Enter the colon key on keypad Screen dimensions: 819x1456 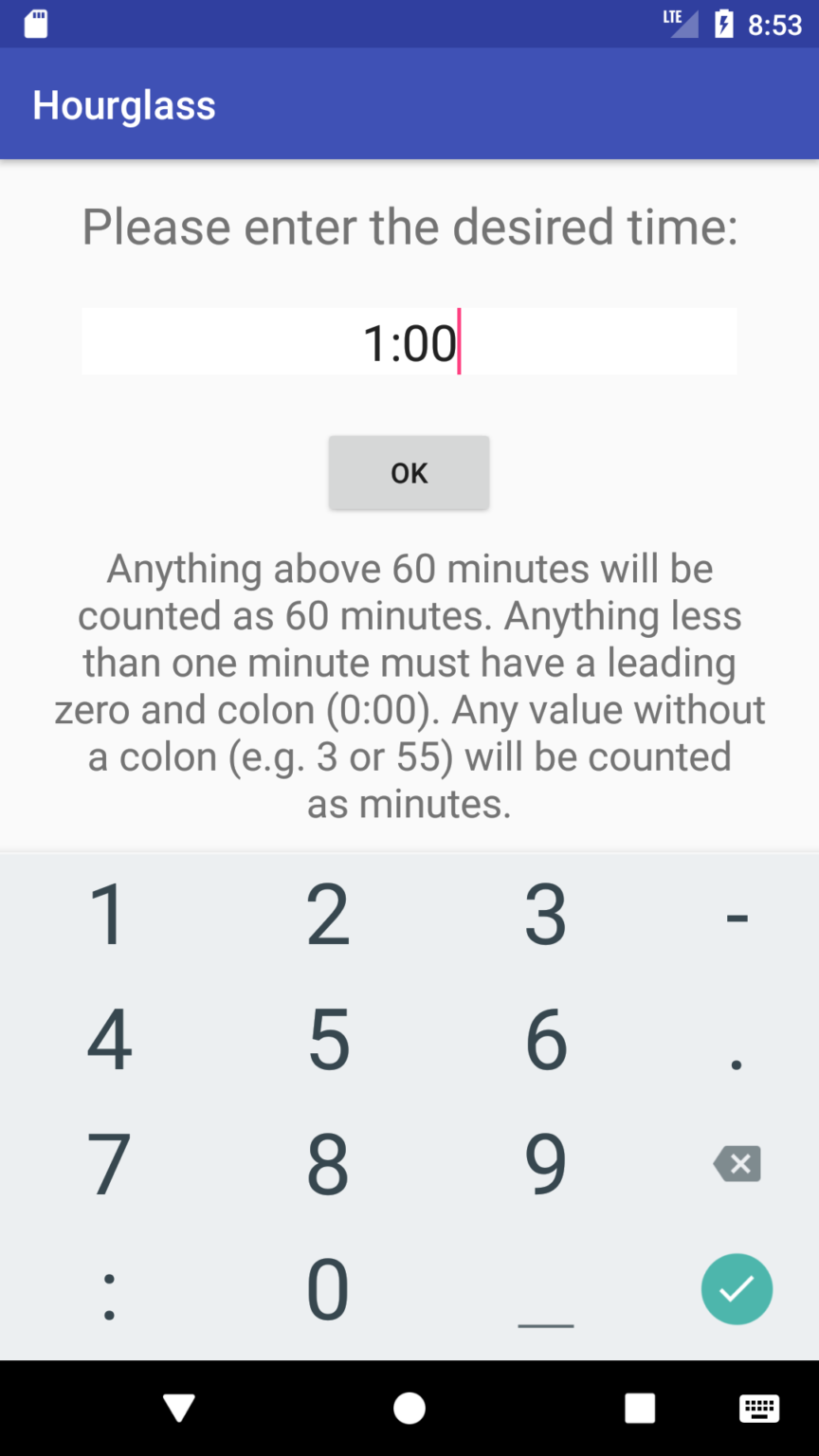[109, 1291]
